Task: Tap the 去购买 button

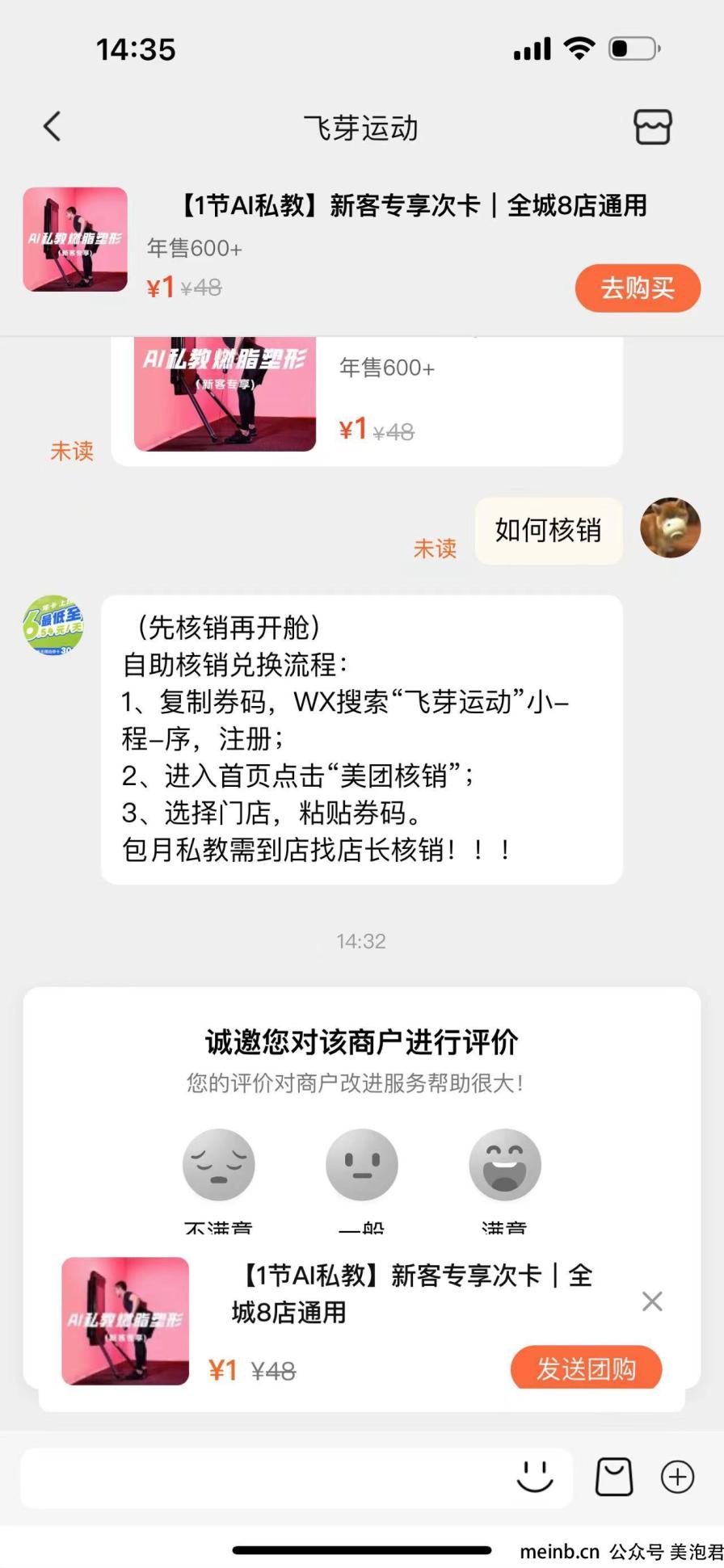Action: pos(637,288)
